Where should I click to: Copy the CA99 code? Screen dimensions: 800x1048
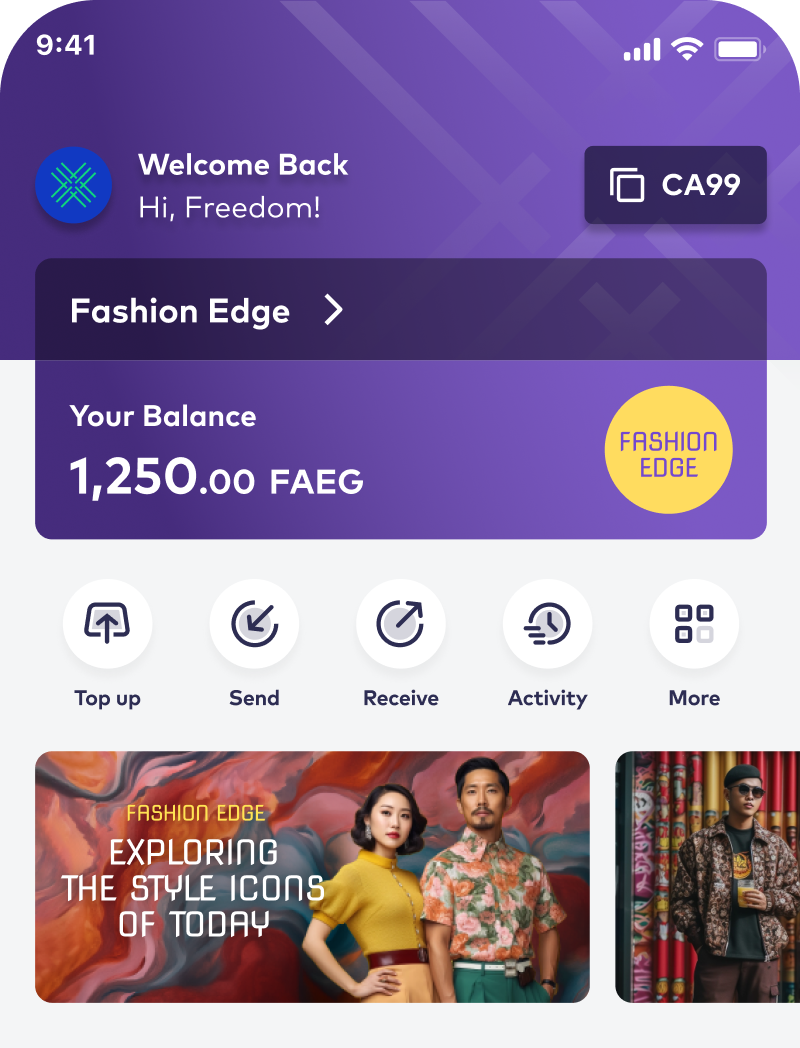click(x=675, y=185)
